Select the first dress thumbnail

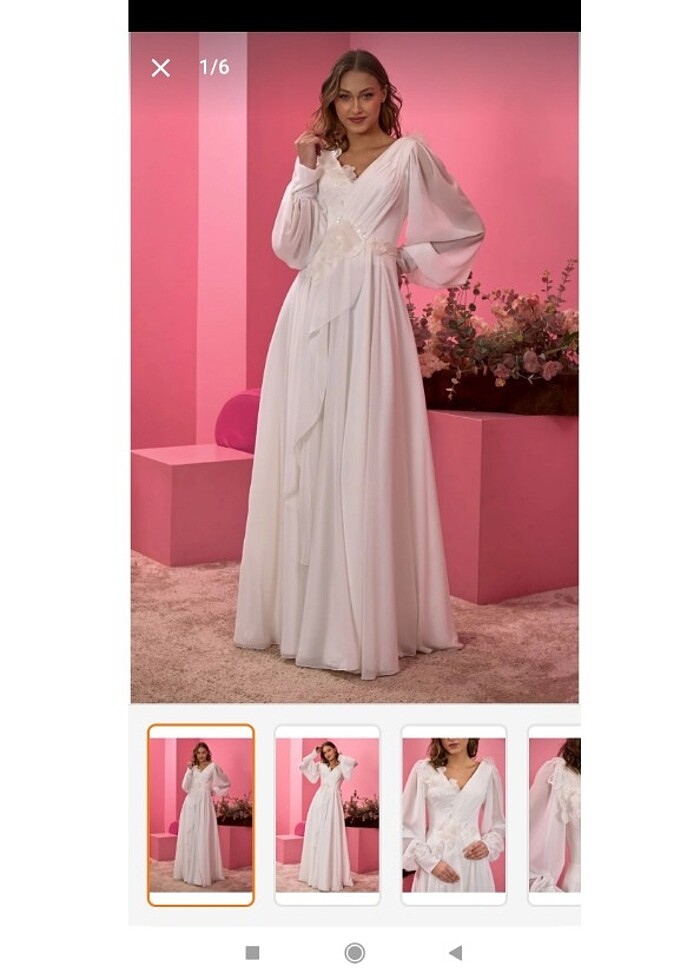coord(201,815)
